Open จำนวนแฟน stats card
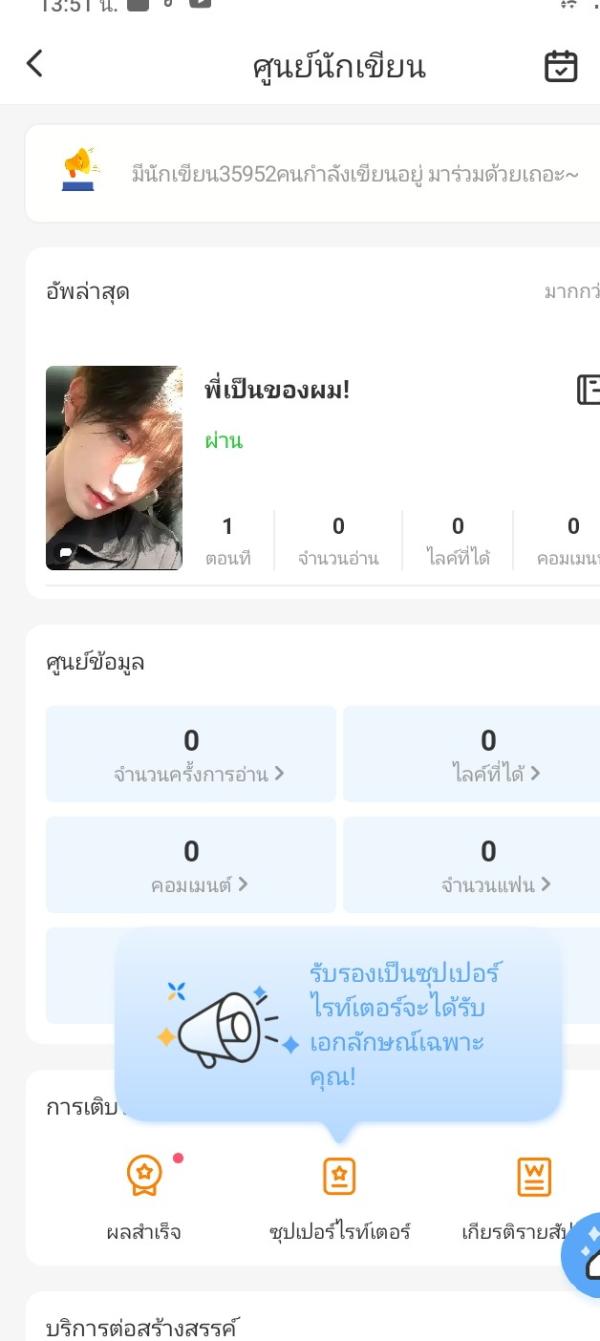Viewport: 600px width, 1341px height. tap(486, 865)
